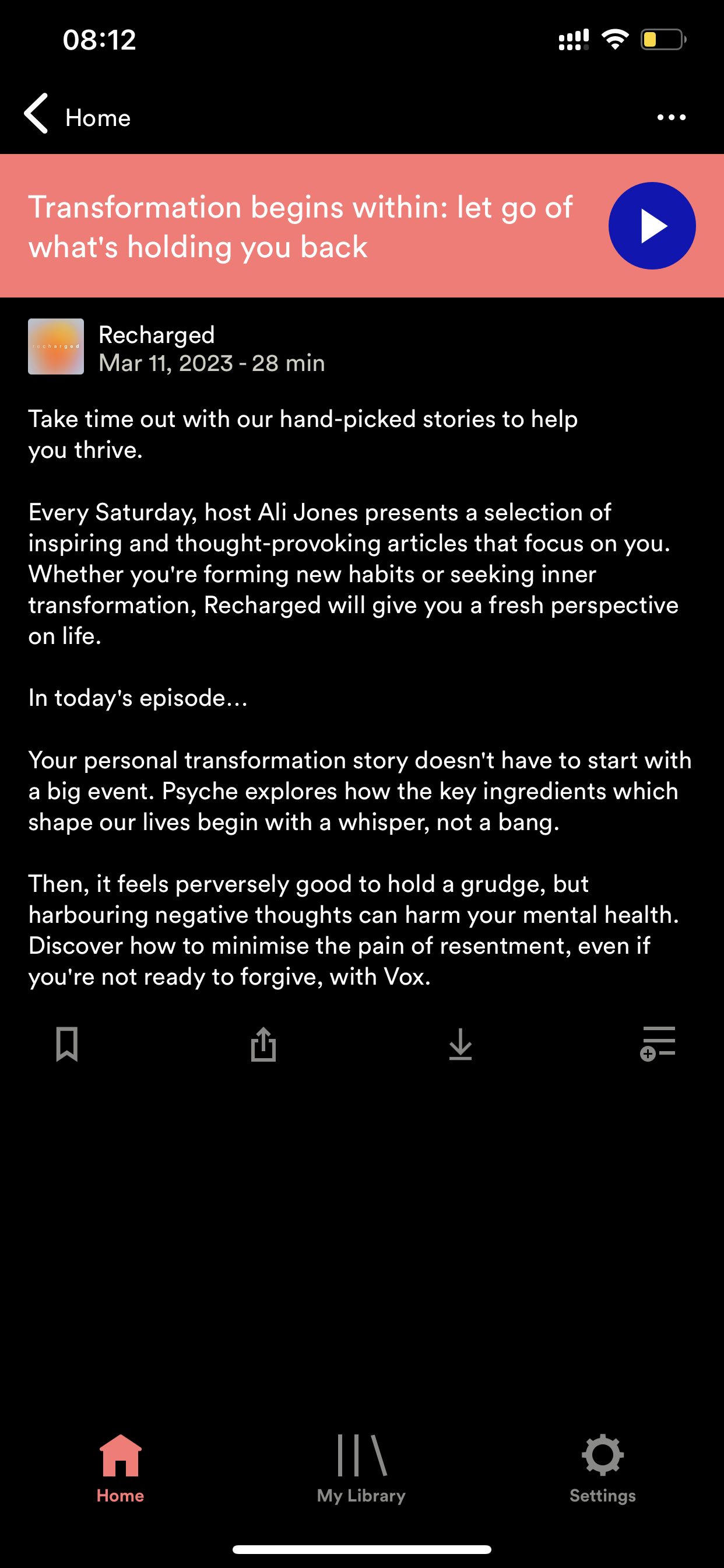Download this episode
Screen dimensions: 724x1568
pyautogui.click(x=461, y=1044)
